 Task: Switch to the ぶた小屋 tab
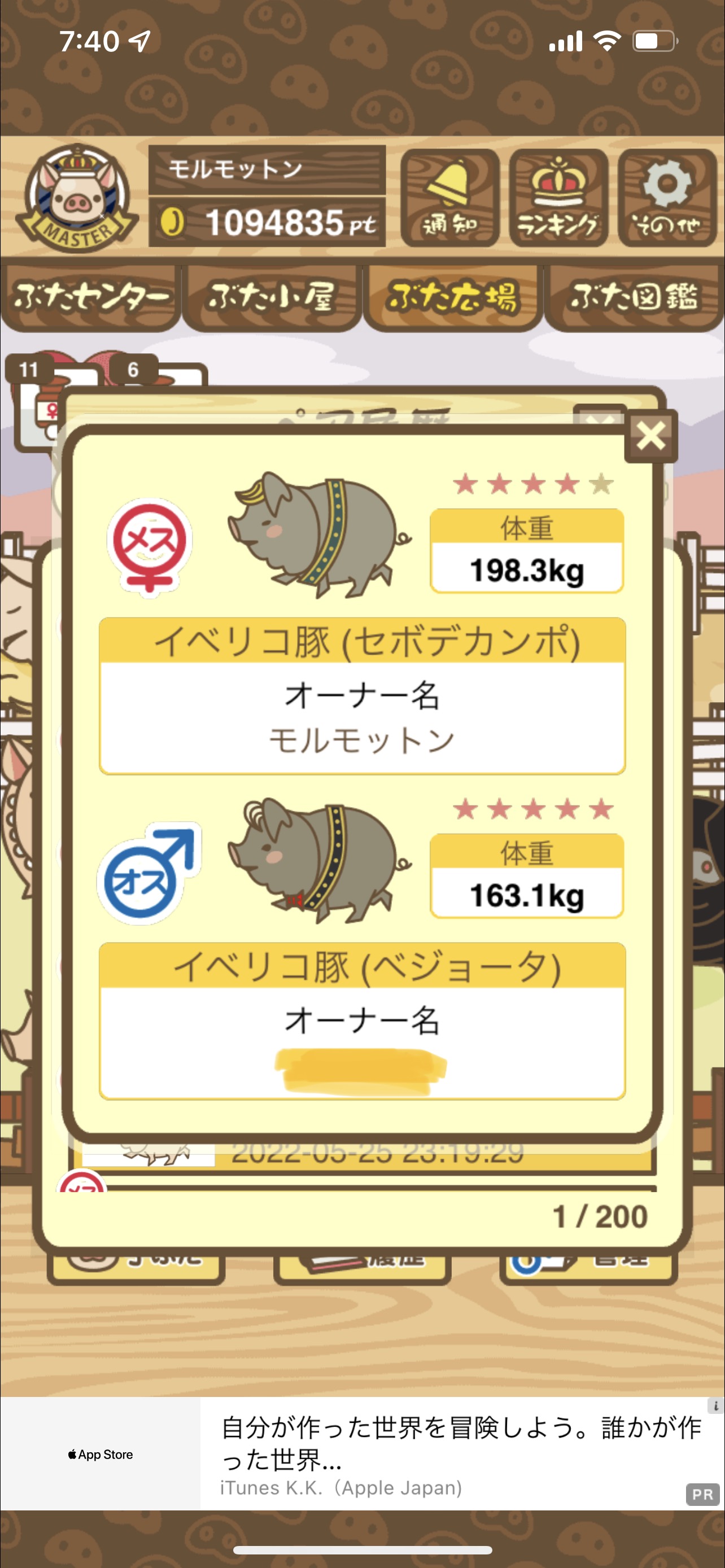[x=272, y=297]
